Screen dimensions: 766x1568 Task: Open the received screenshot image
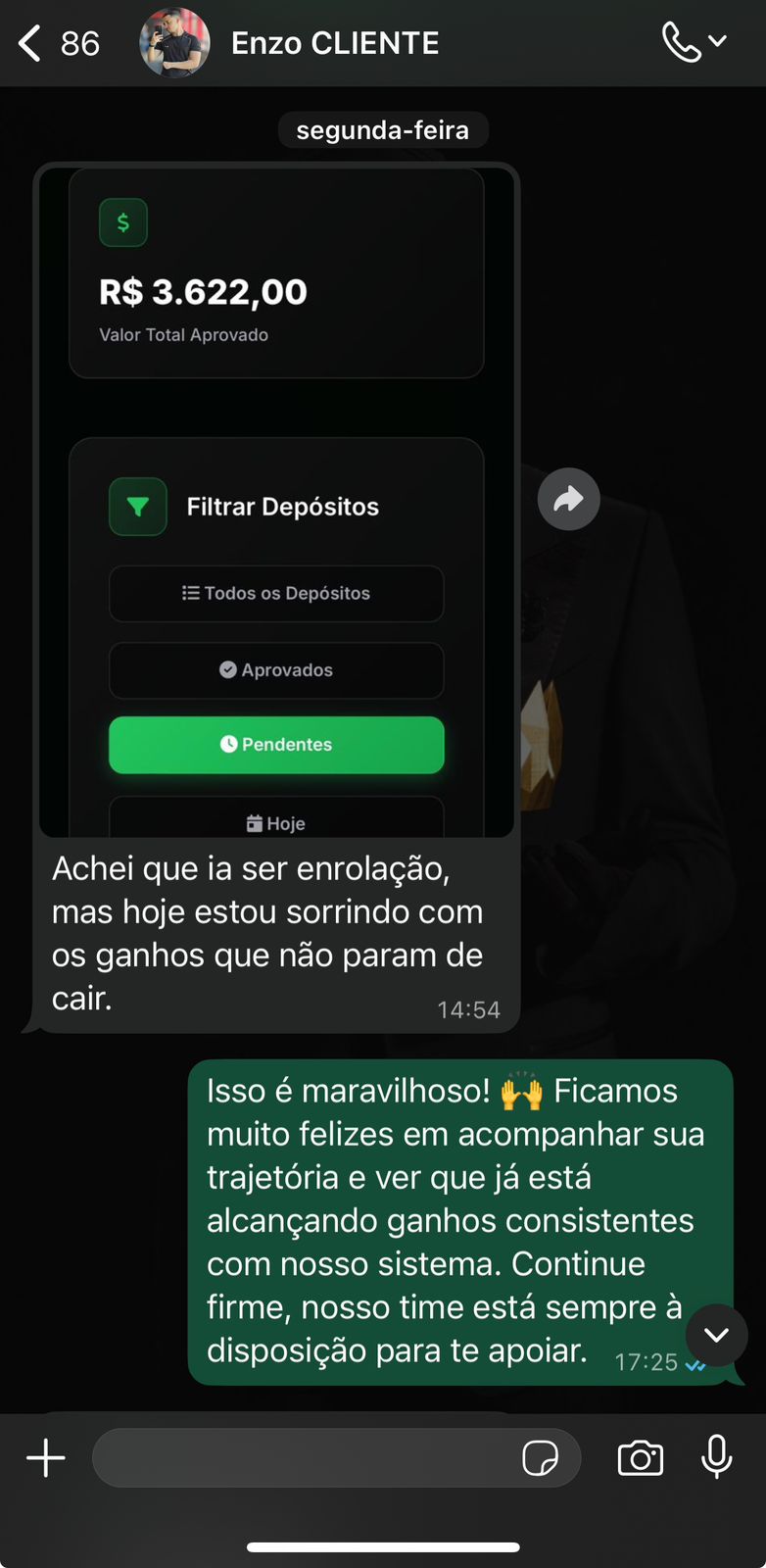276,500
